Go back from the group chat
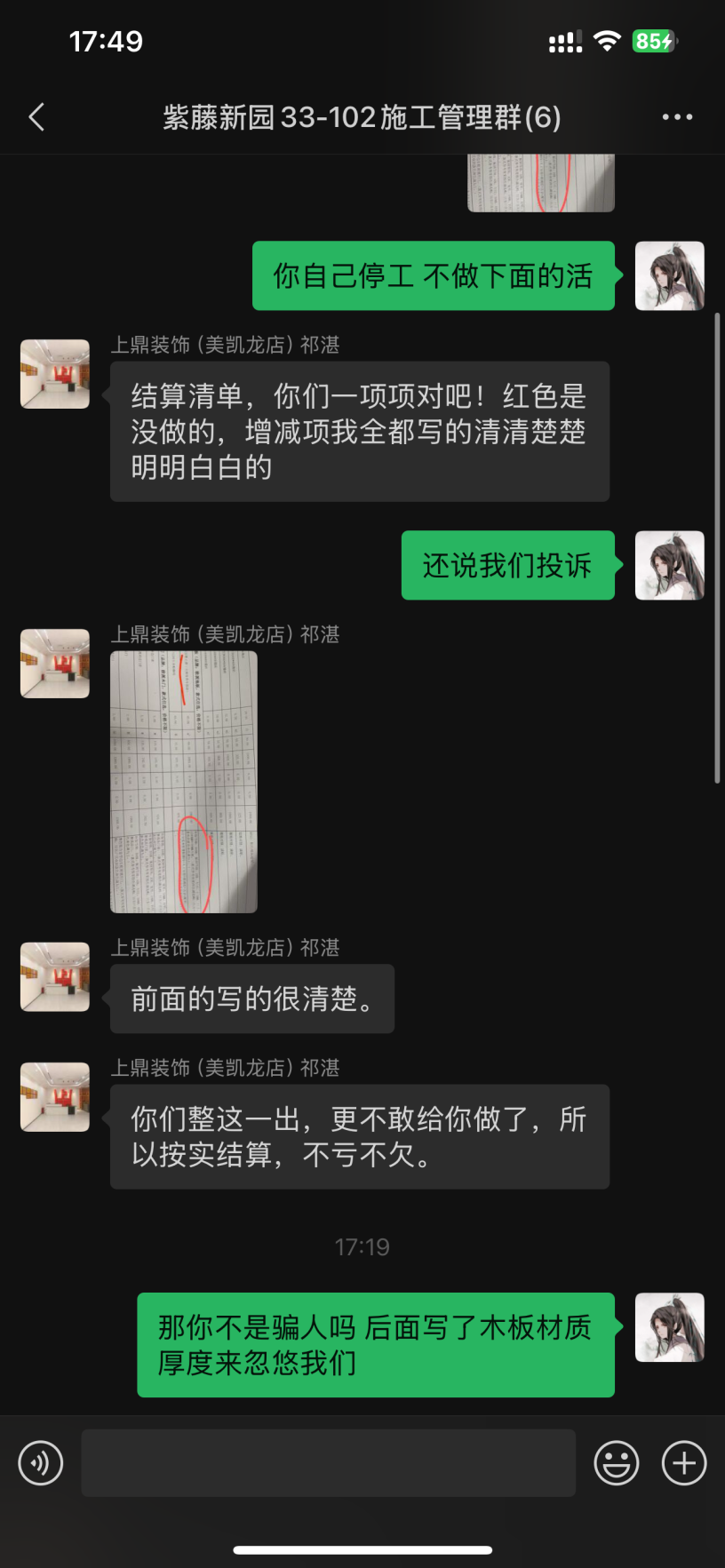Screen dimensions: 725x1568 (36, 116)
